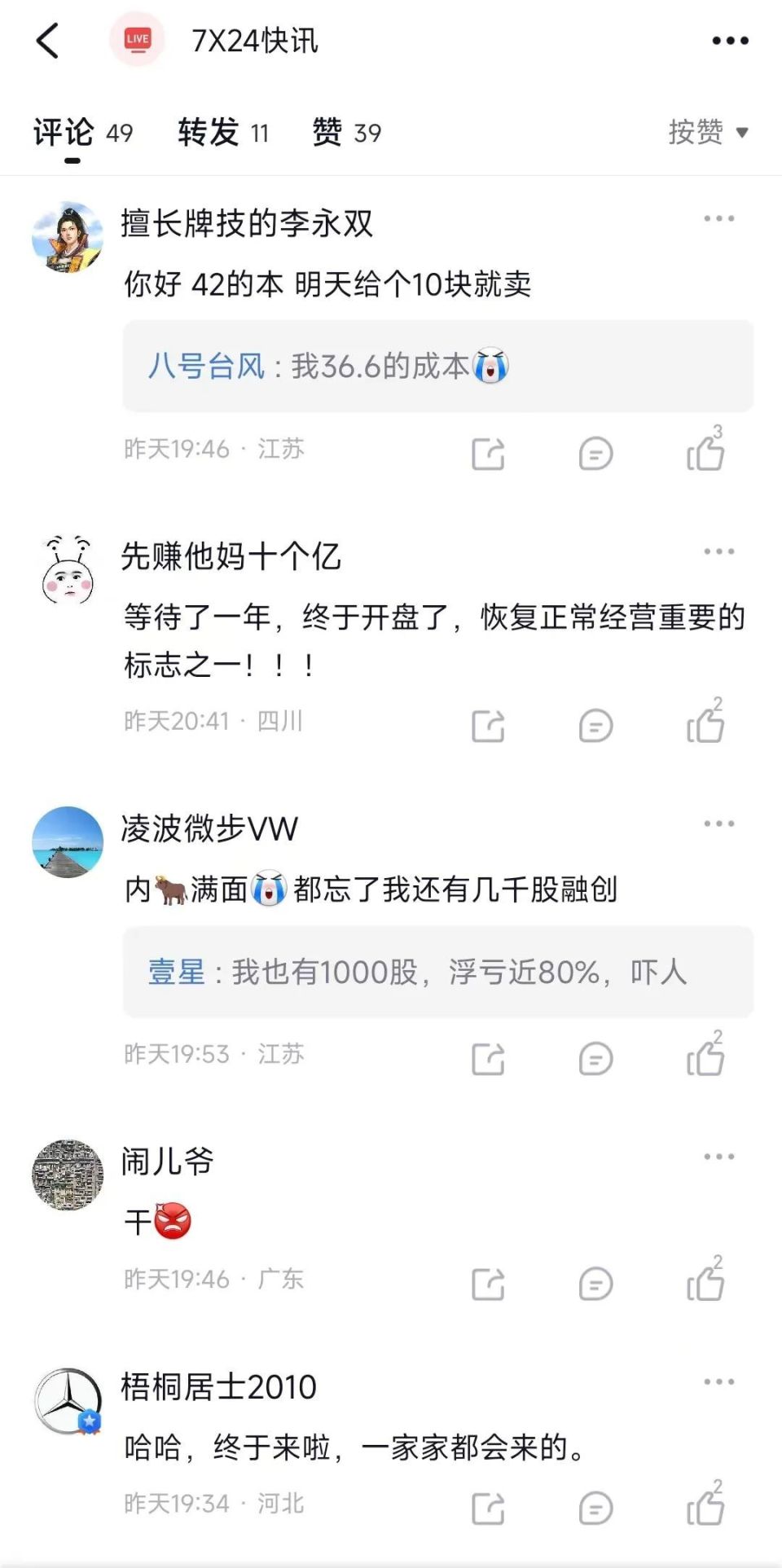This screenshot has height=1568, width=782.
Task: Open the user link 八号台风 in reply
Action: click(x=206, y=367)
